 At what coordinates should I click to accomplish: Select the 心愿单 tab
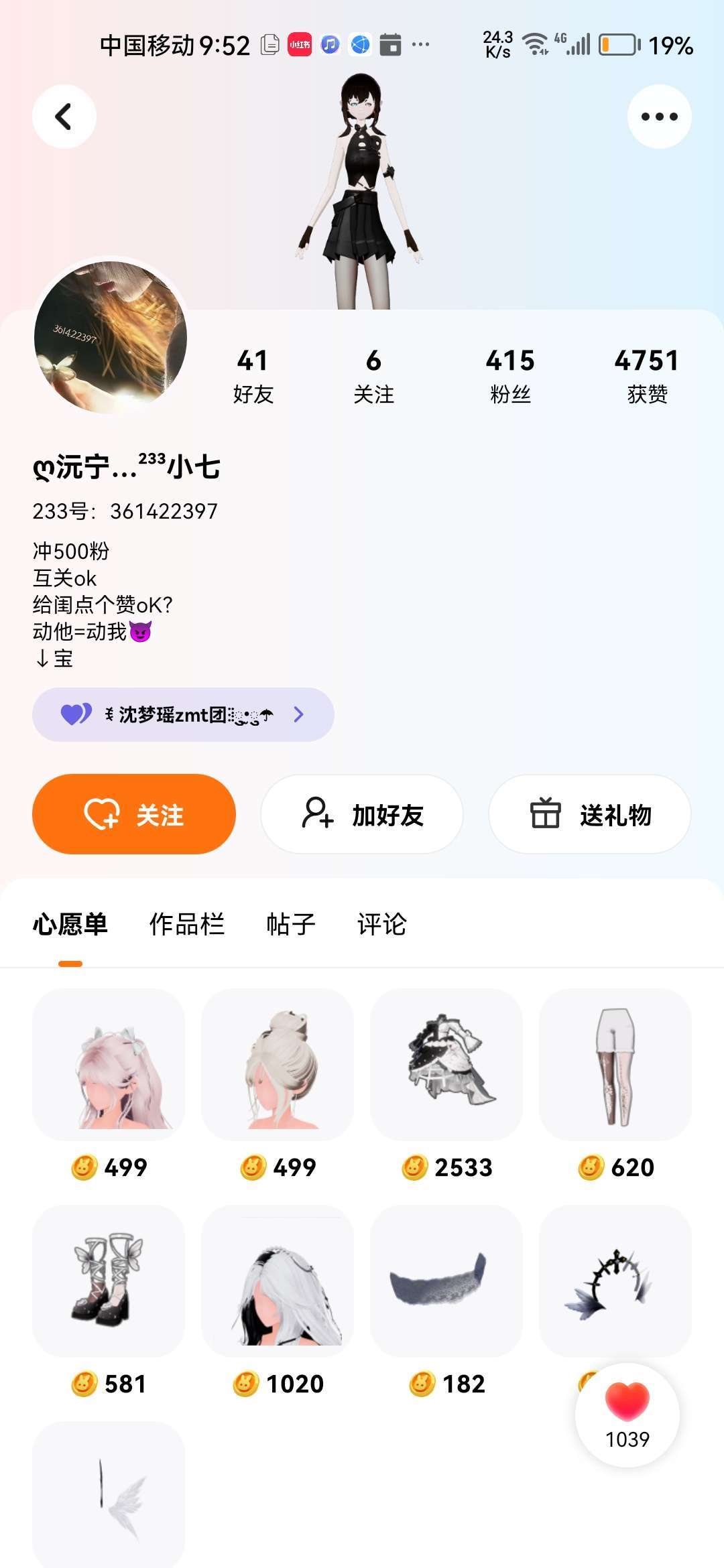[70, 924]
